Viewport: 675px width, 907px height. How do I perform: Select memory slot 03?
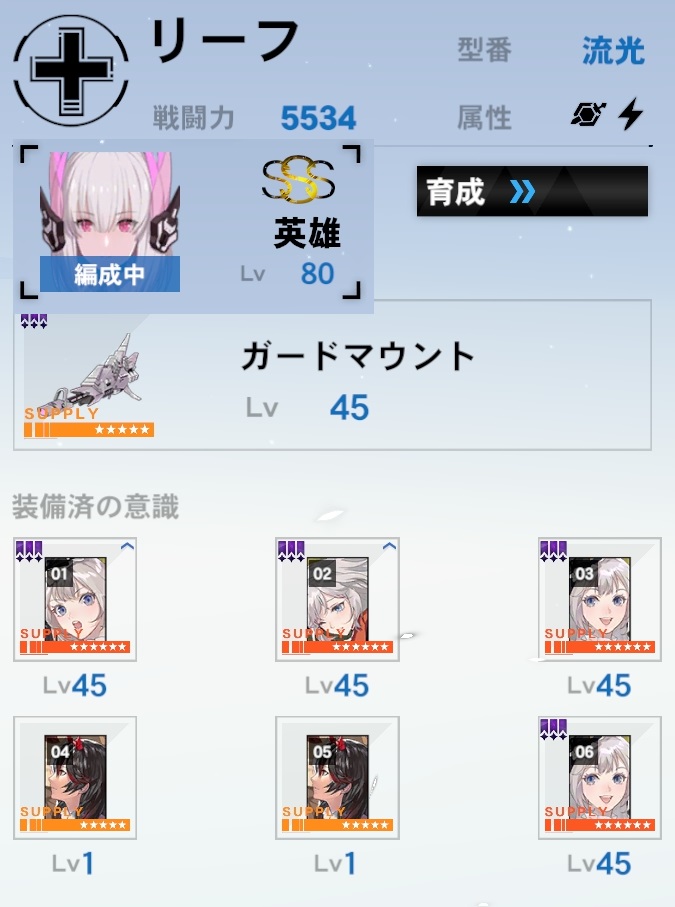(599, 600)
